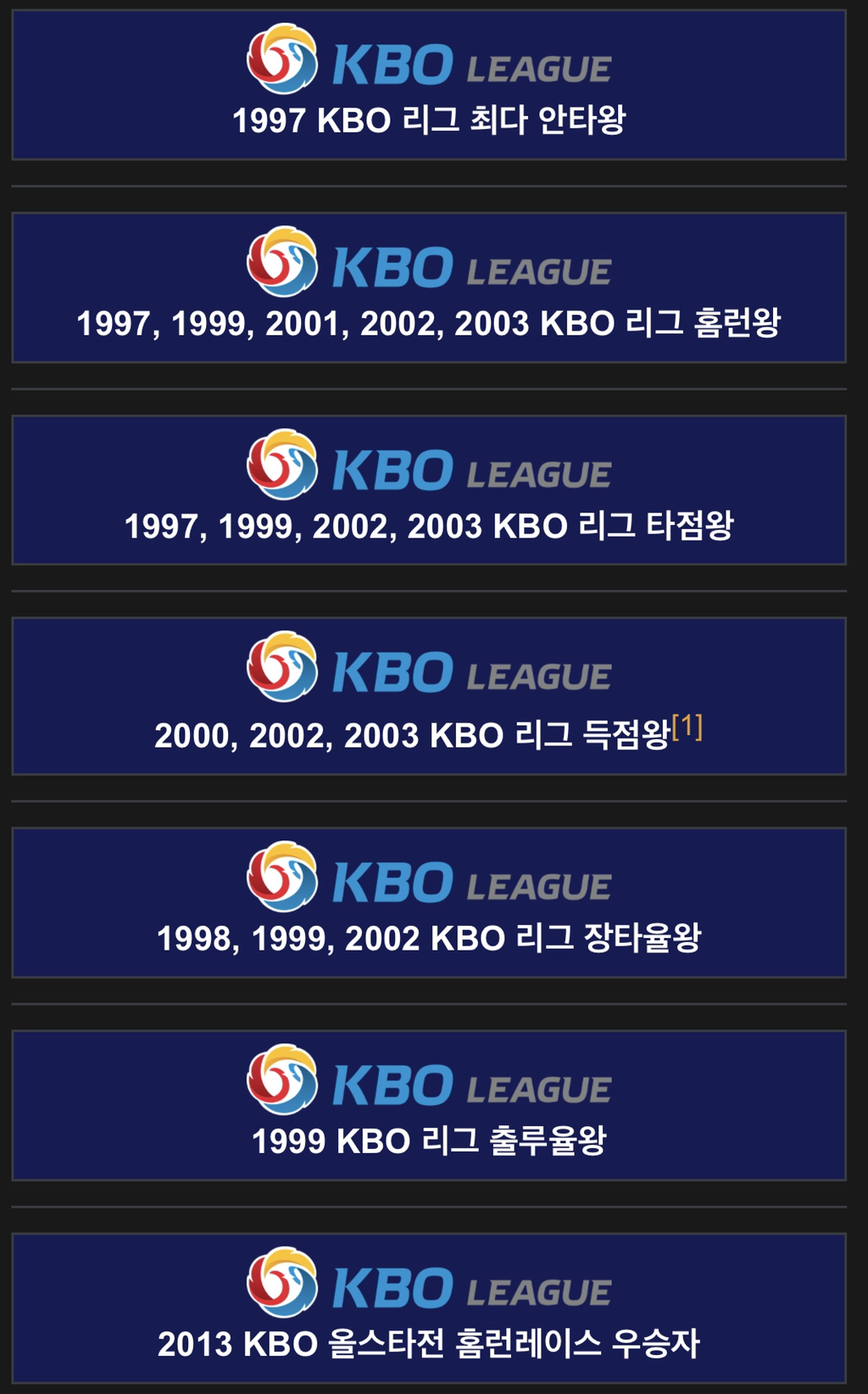The height and width of the screenshot is (1394, 868).
Task: Open footnote 1 next to 득점왕
Action: click(687, 727)
